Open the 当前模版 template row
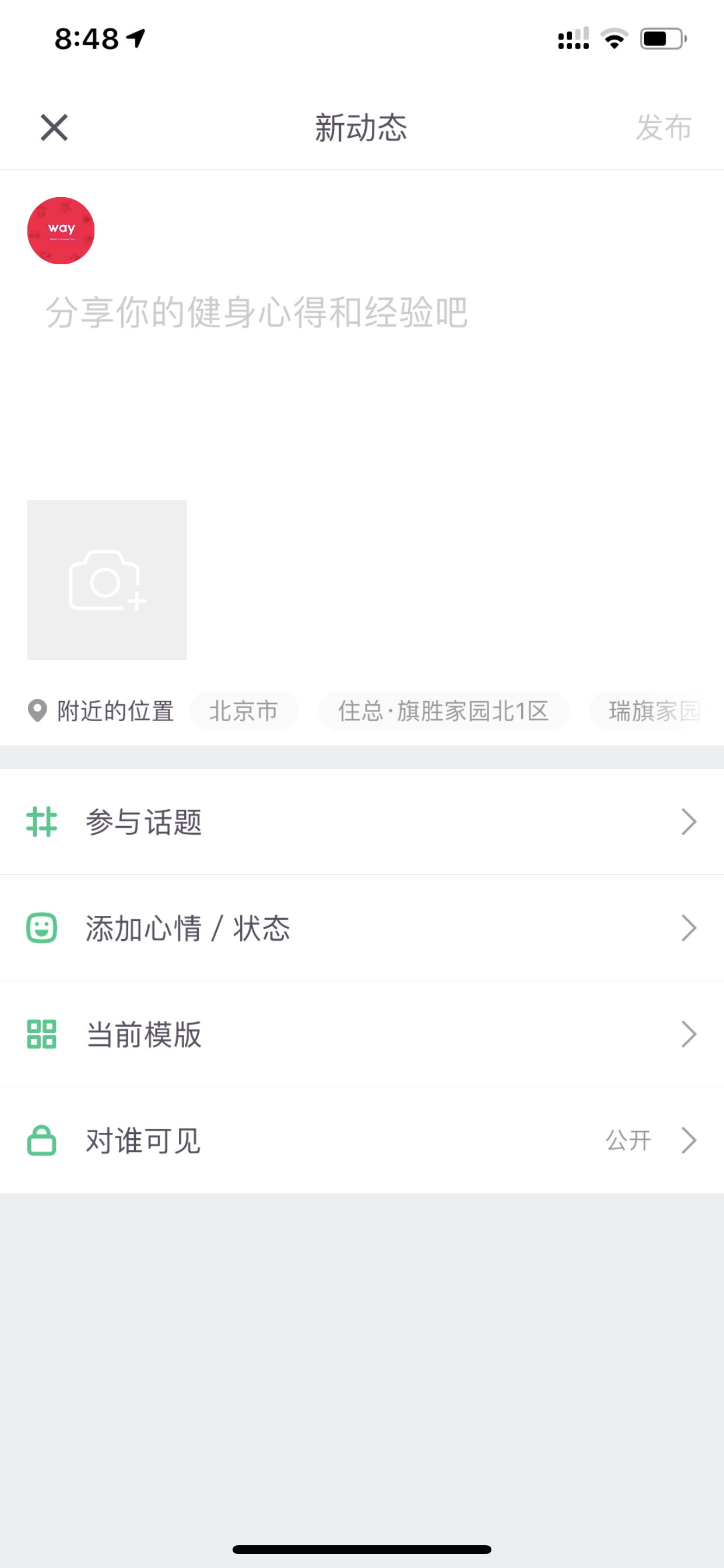The height and width of the screenshot is (1568, 724). (362, 1034)
